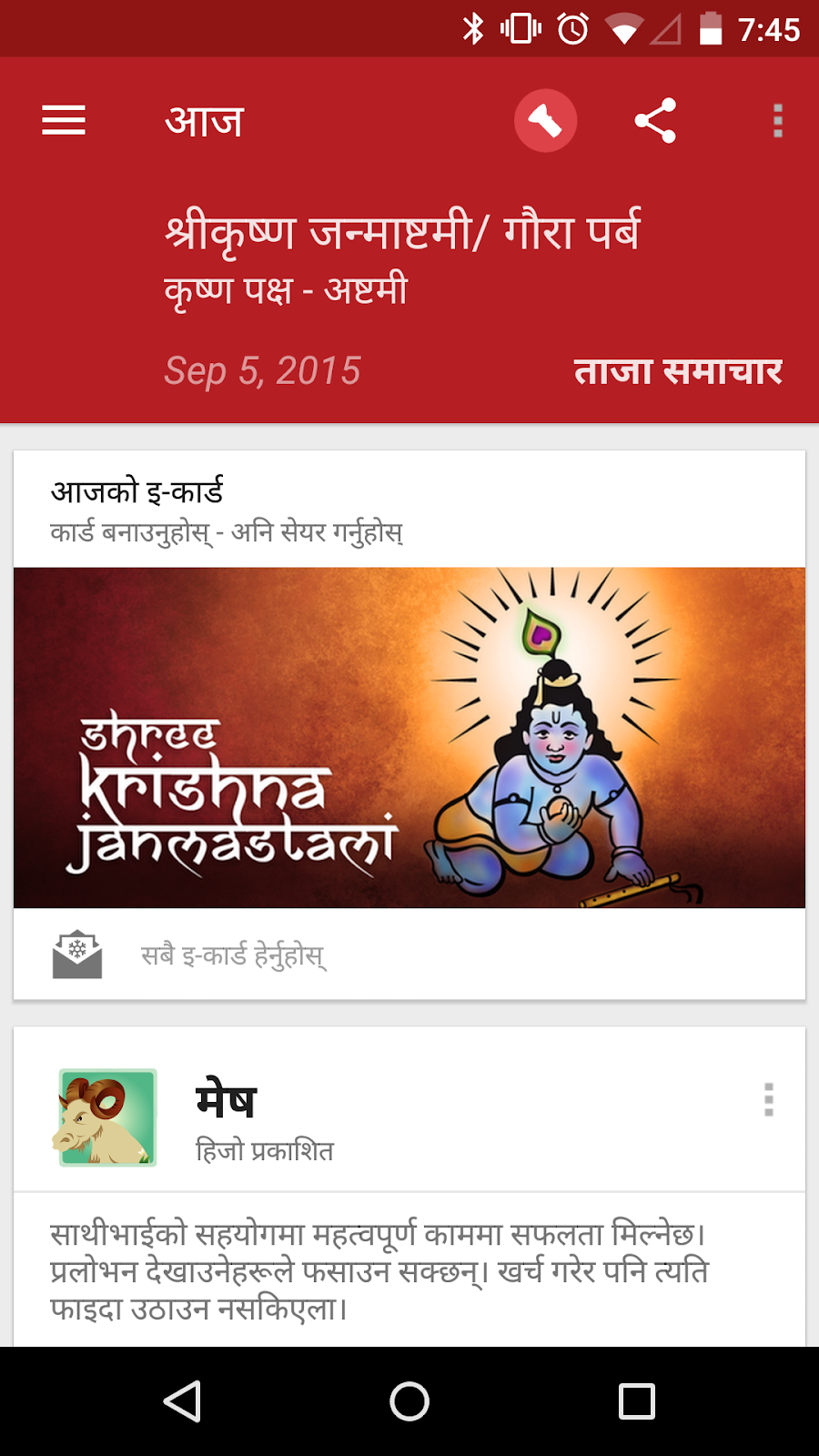Open the मेष horoscope card
Image resolution: width=819 pixels, height=1456 pixels.
pyautogui.click(x=364, y=1119)
